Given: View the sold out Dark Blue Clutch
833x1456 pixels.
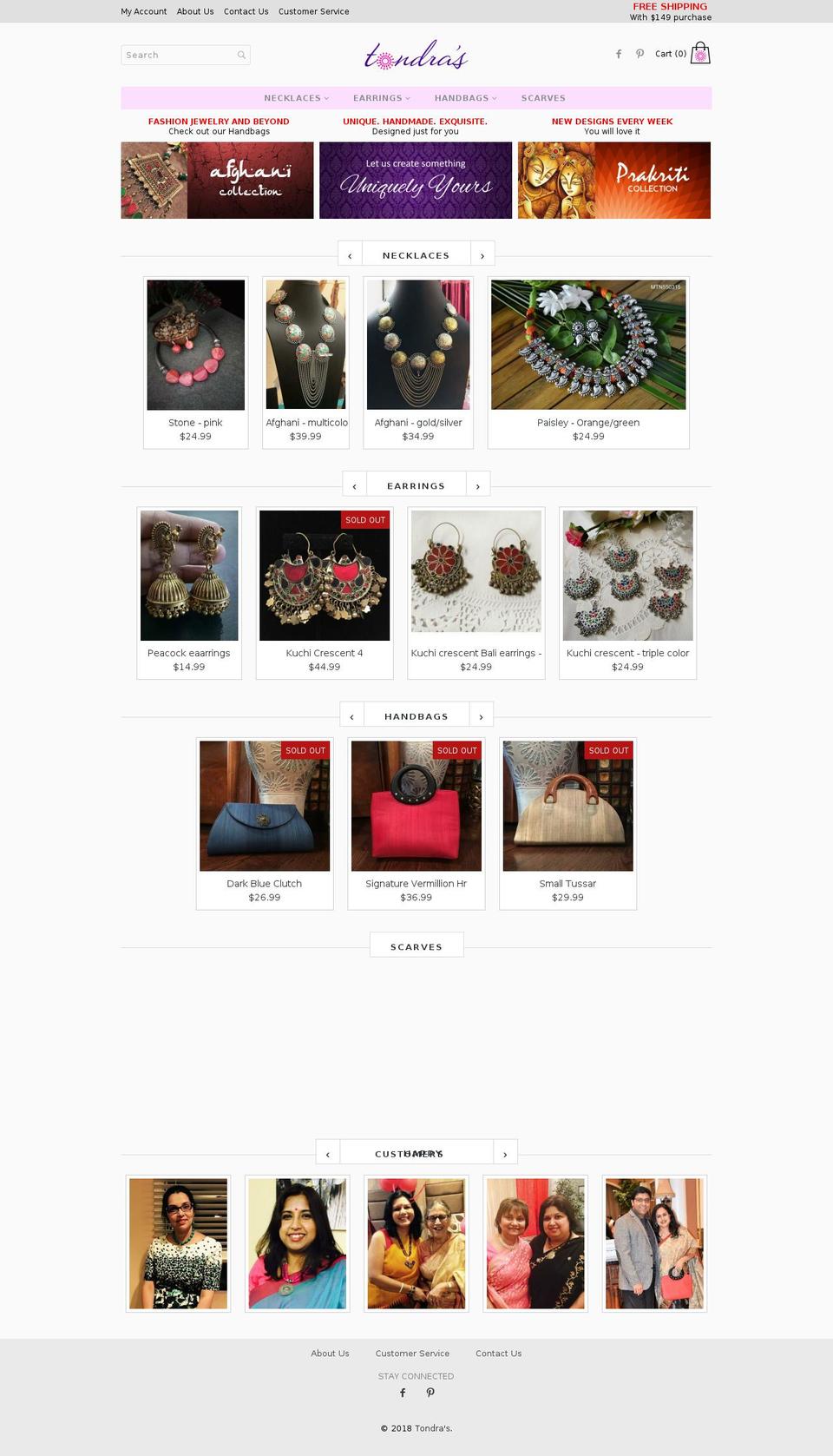Looking at the screenshot, I should coord(264,805).
